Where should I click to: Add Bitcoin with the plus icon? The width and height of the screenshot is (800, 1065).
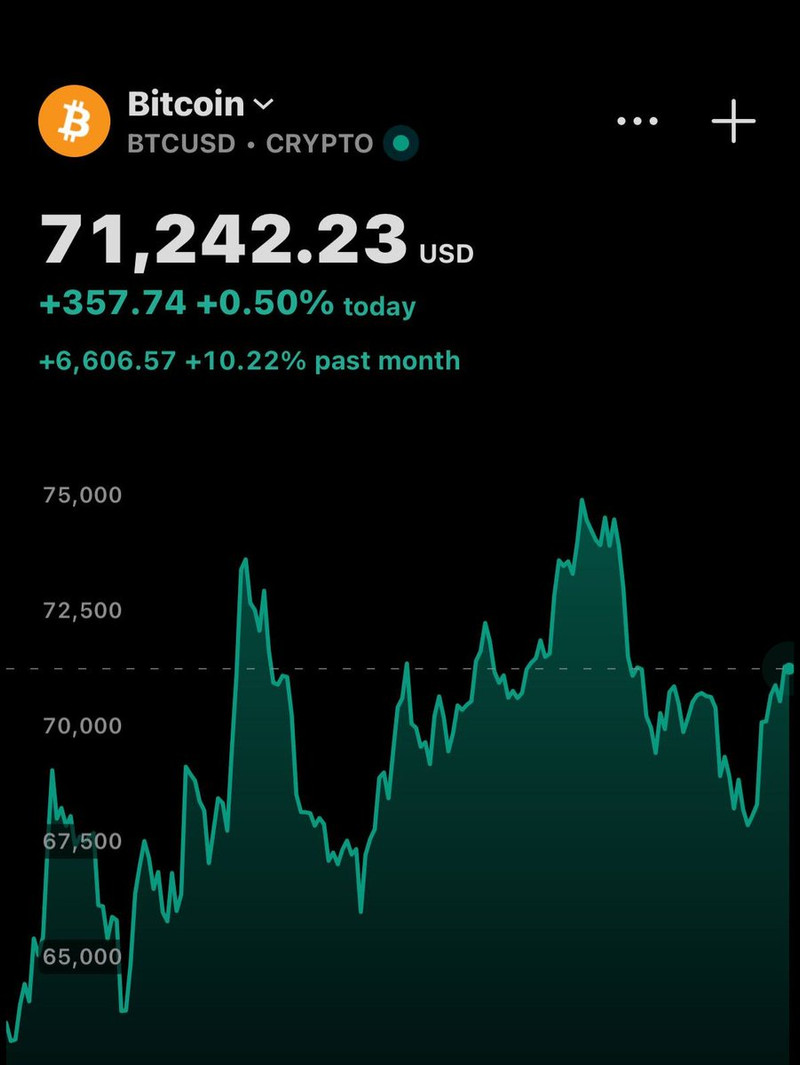[733, 121]
